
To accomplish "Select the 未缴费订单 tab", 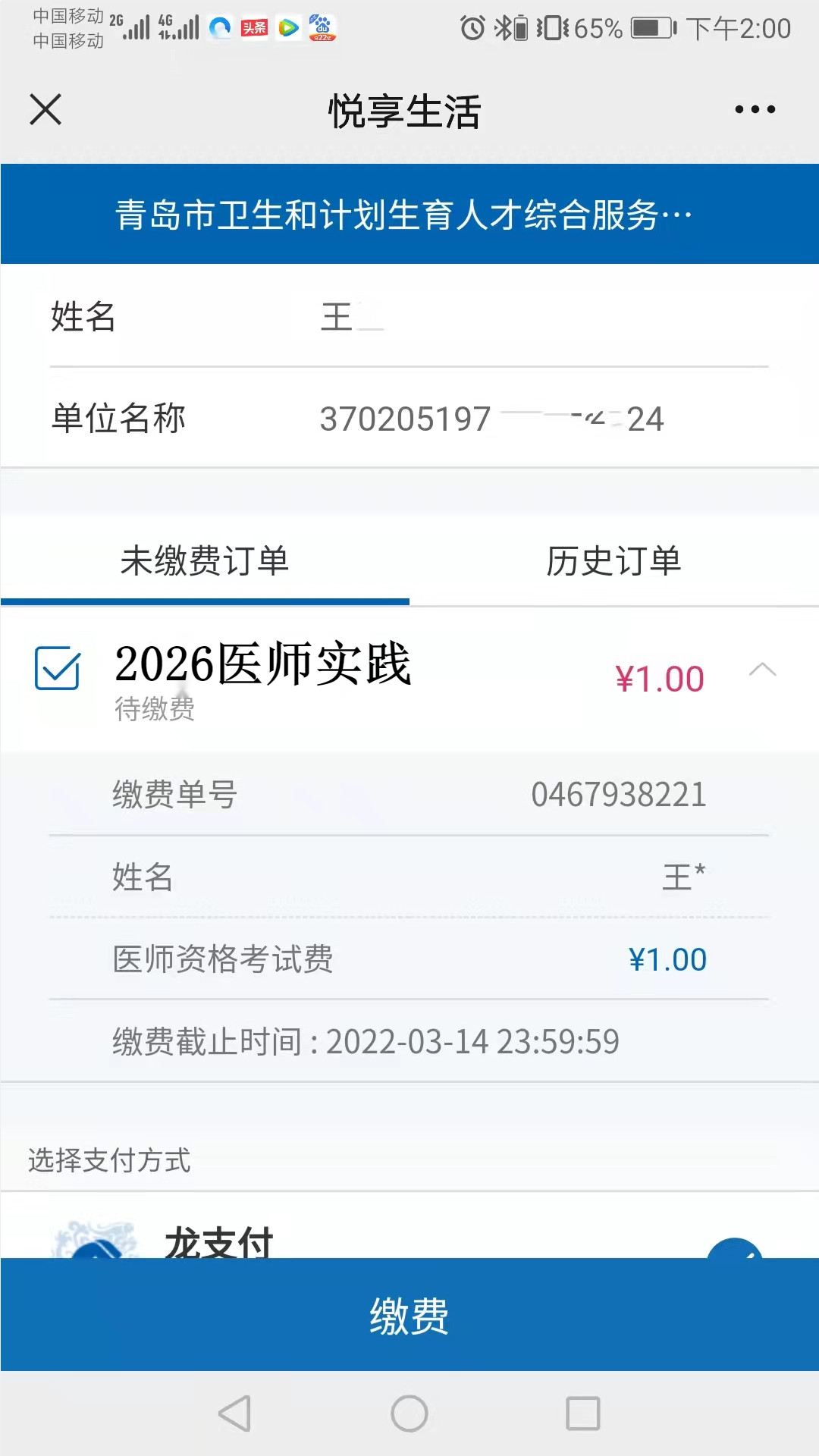I will 205,562.
